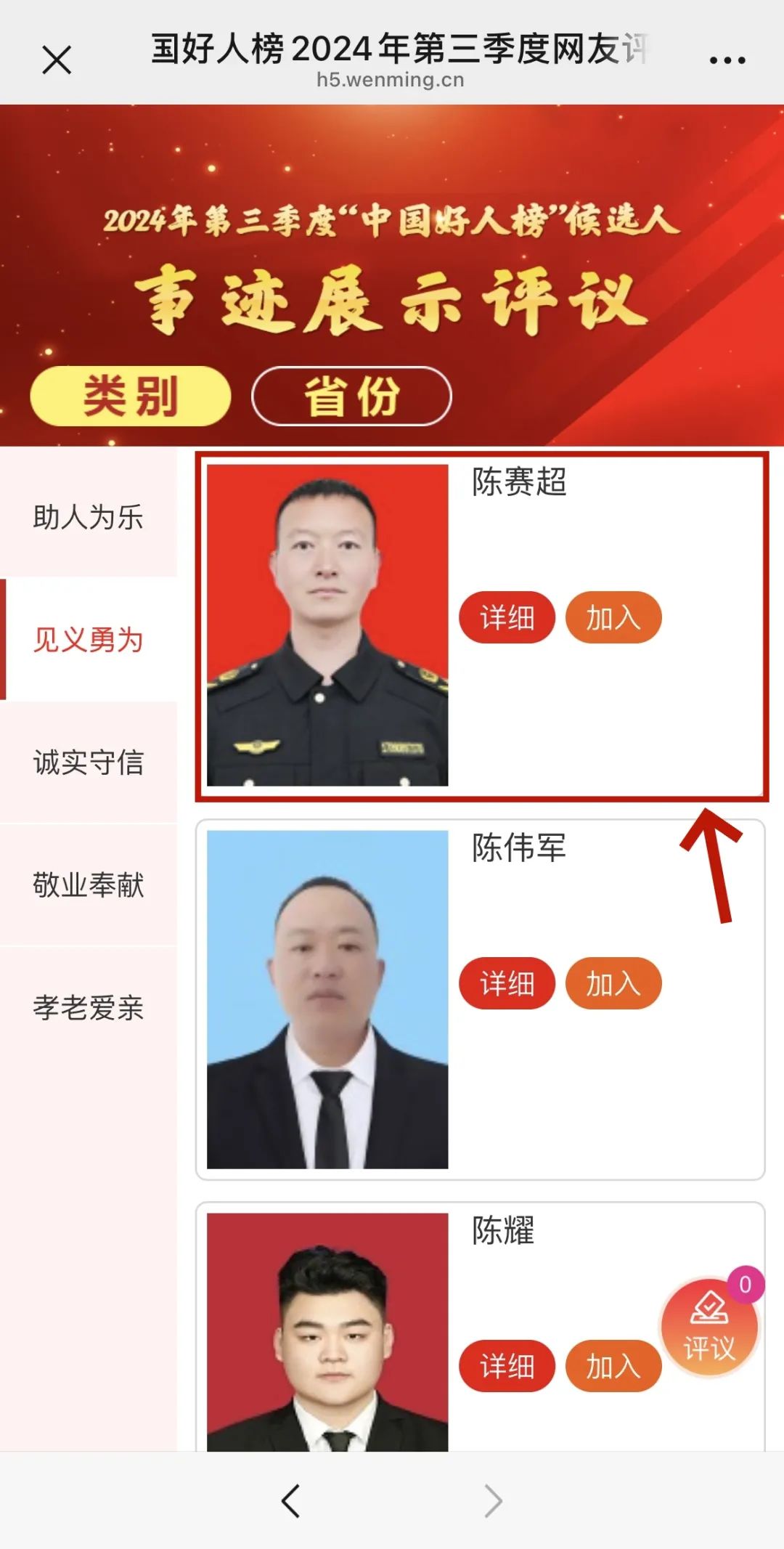The image size is (784, 1549).
Task: Select the 见义勇为 category
Action: 89,640
